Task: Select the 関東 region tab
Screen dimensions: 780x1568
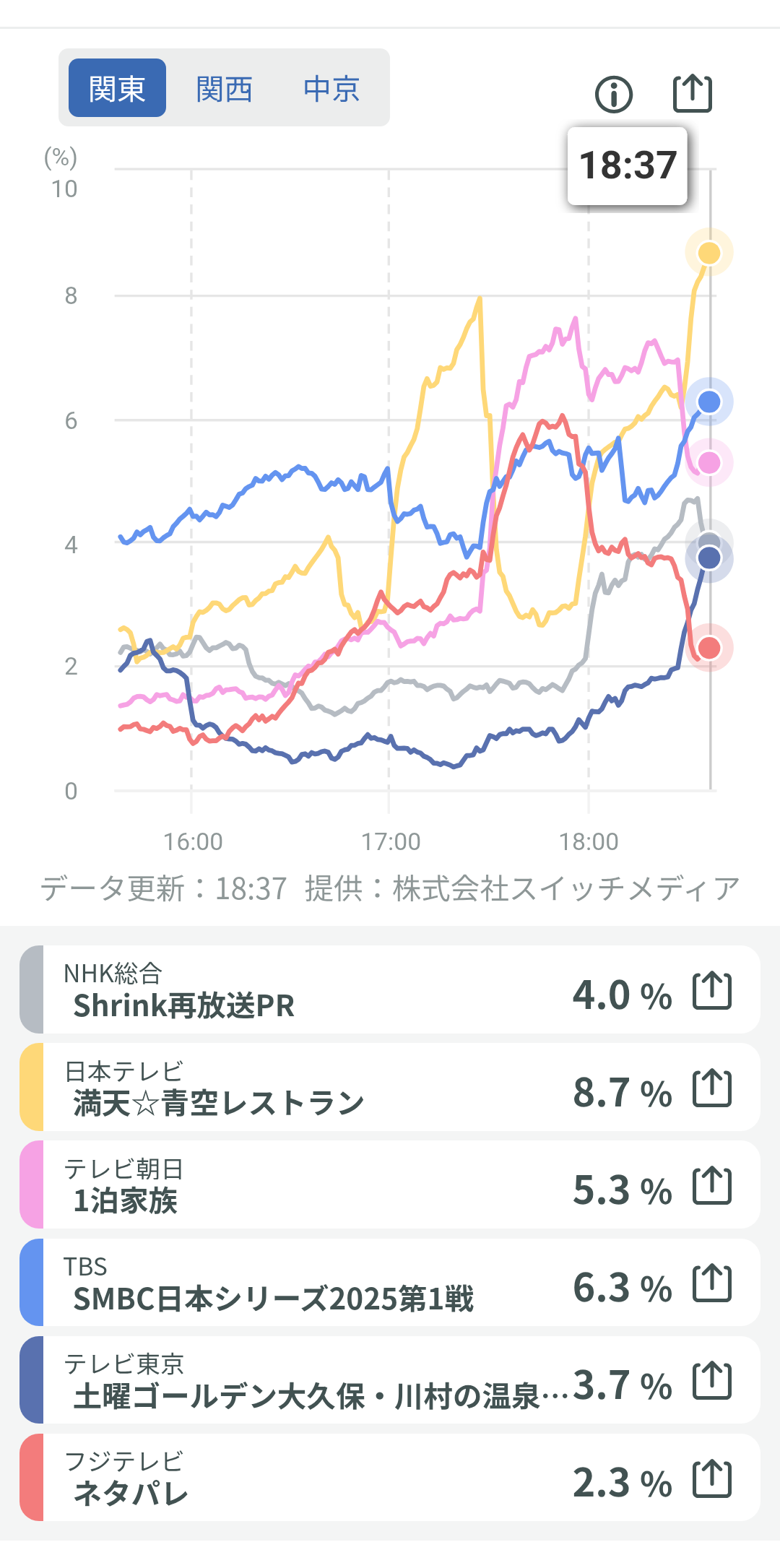Action: pyautogui.click(x=117, y=89)
